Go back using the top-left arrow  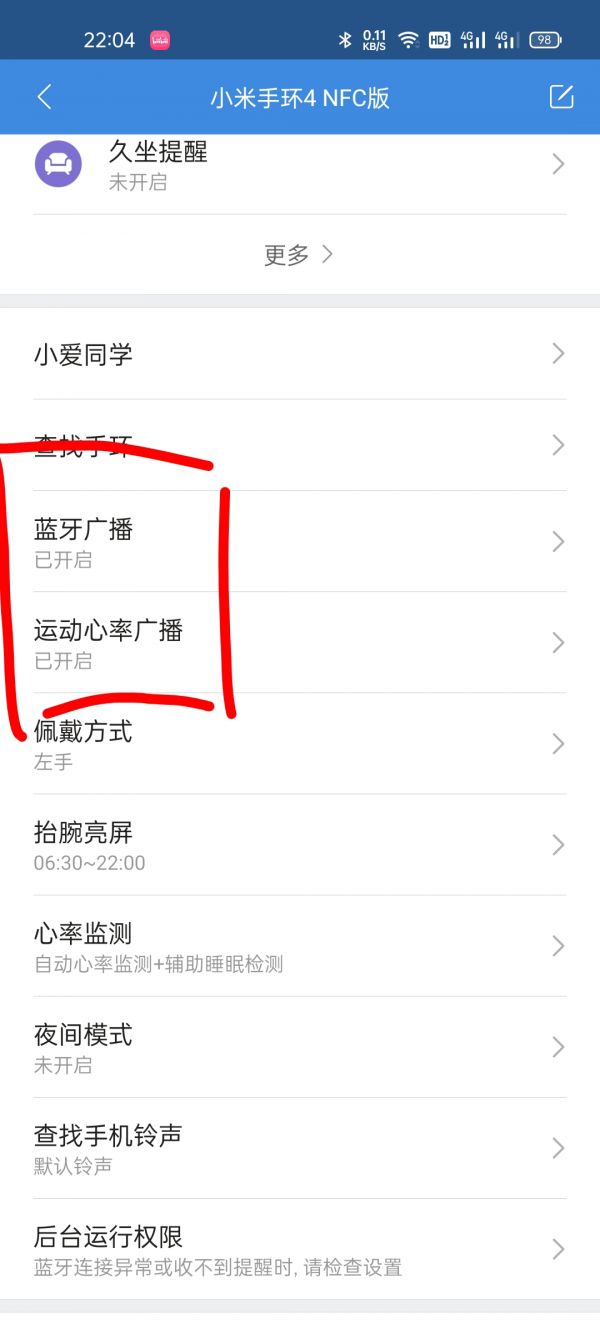[x=44, y=97]
